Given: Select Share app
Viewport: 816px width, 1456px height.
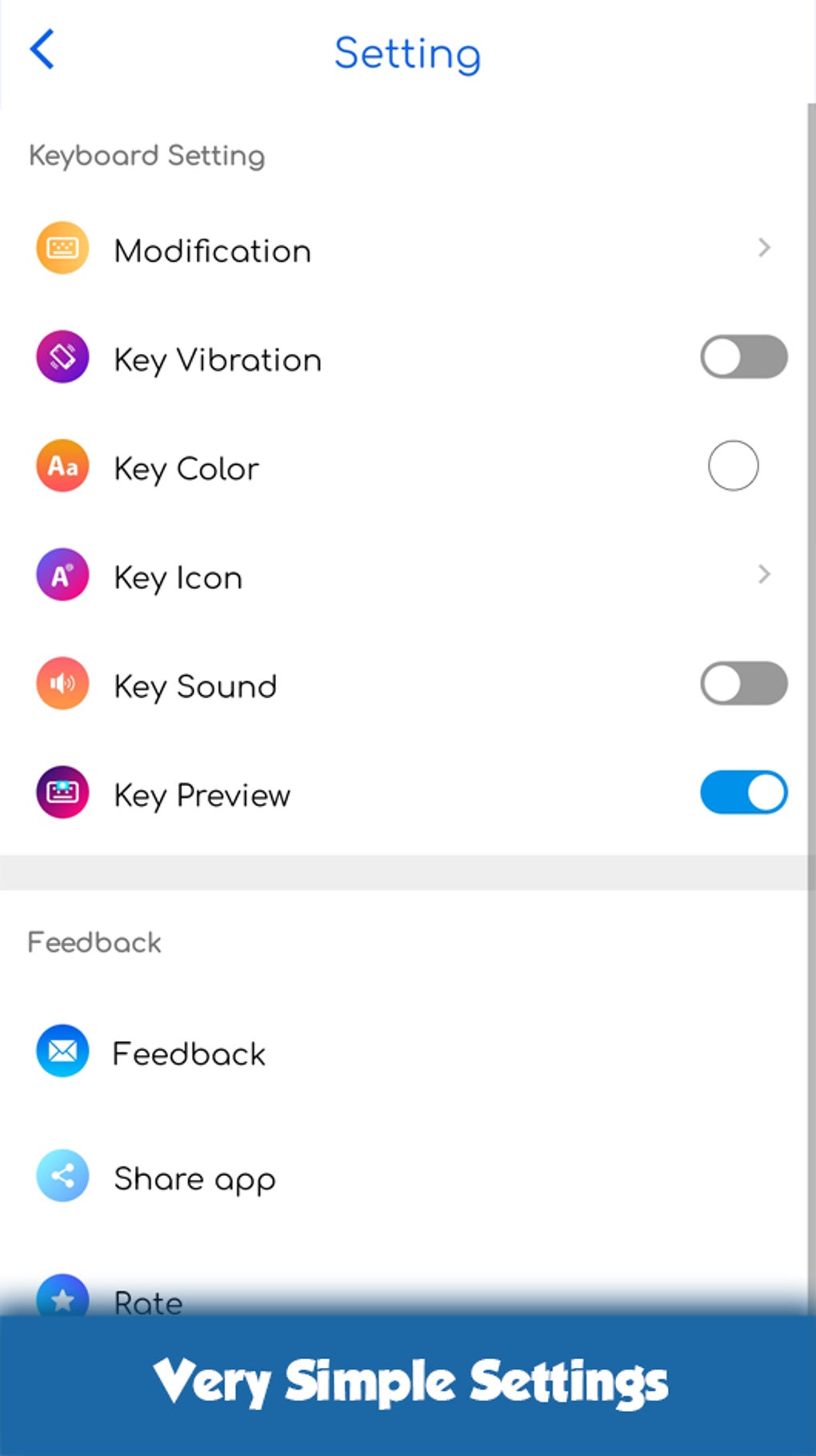Looking at the screenshot, I should click(404, 1177).
